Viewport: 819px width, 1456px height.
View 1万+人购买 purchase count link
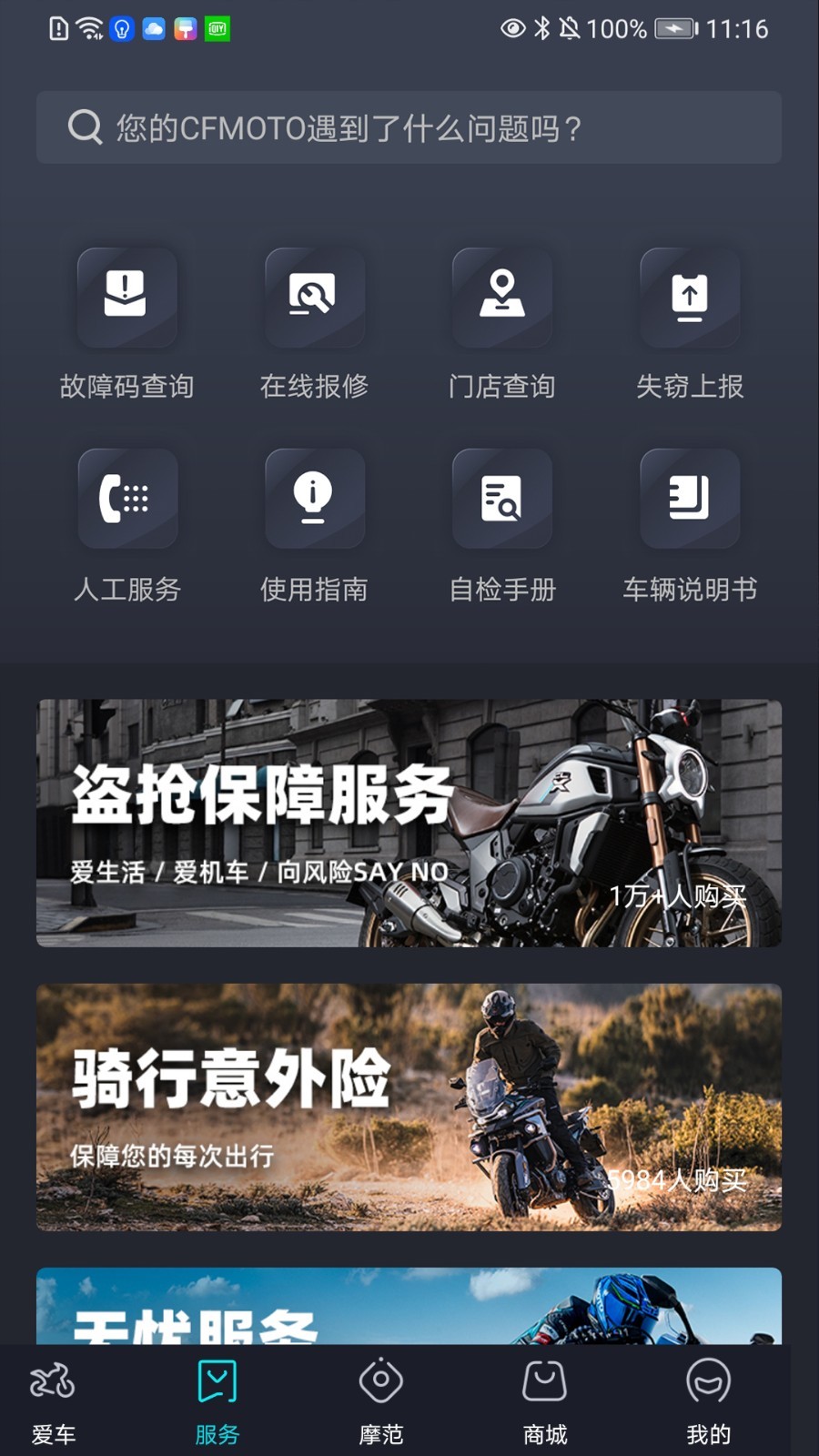click(678, 895)
